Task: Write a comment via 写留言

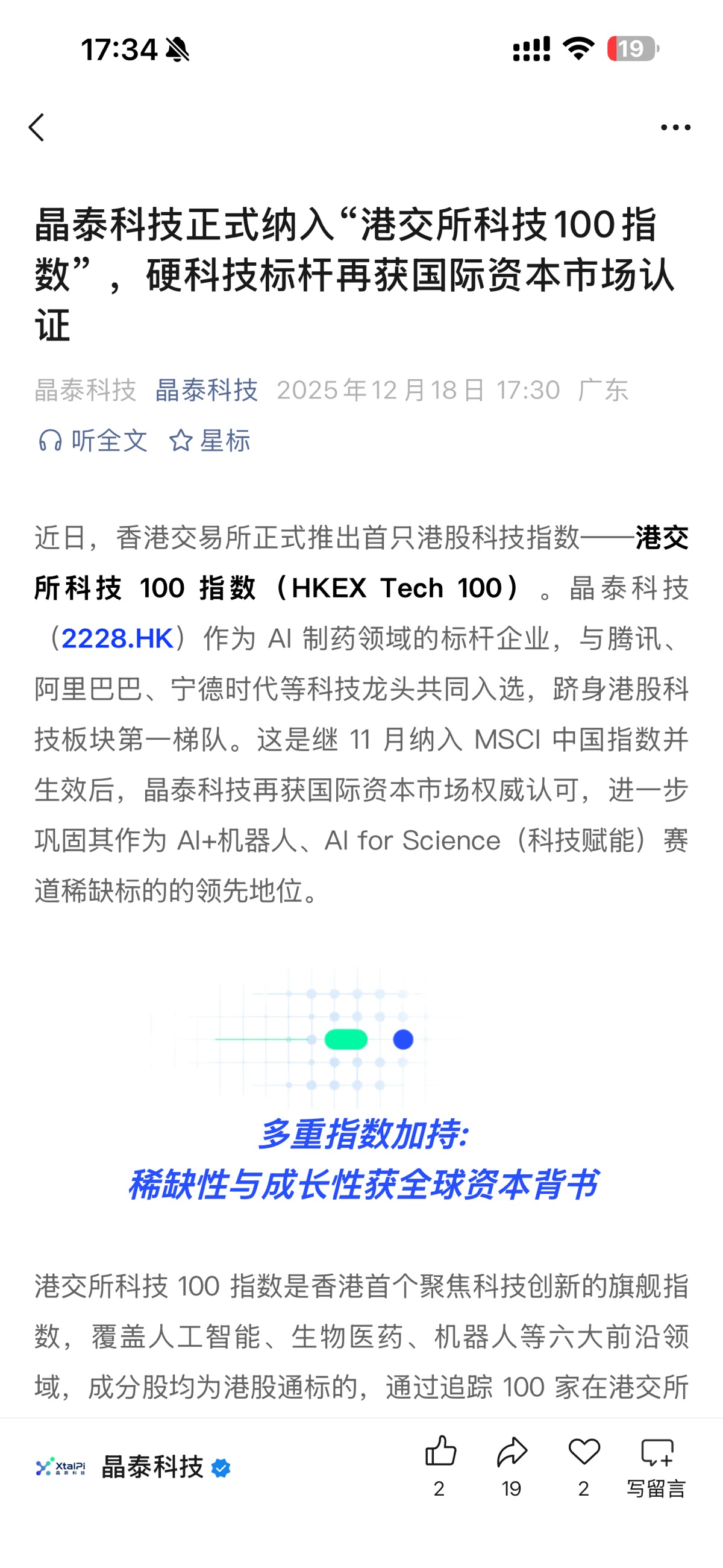Action: tap(657, 1464)
